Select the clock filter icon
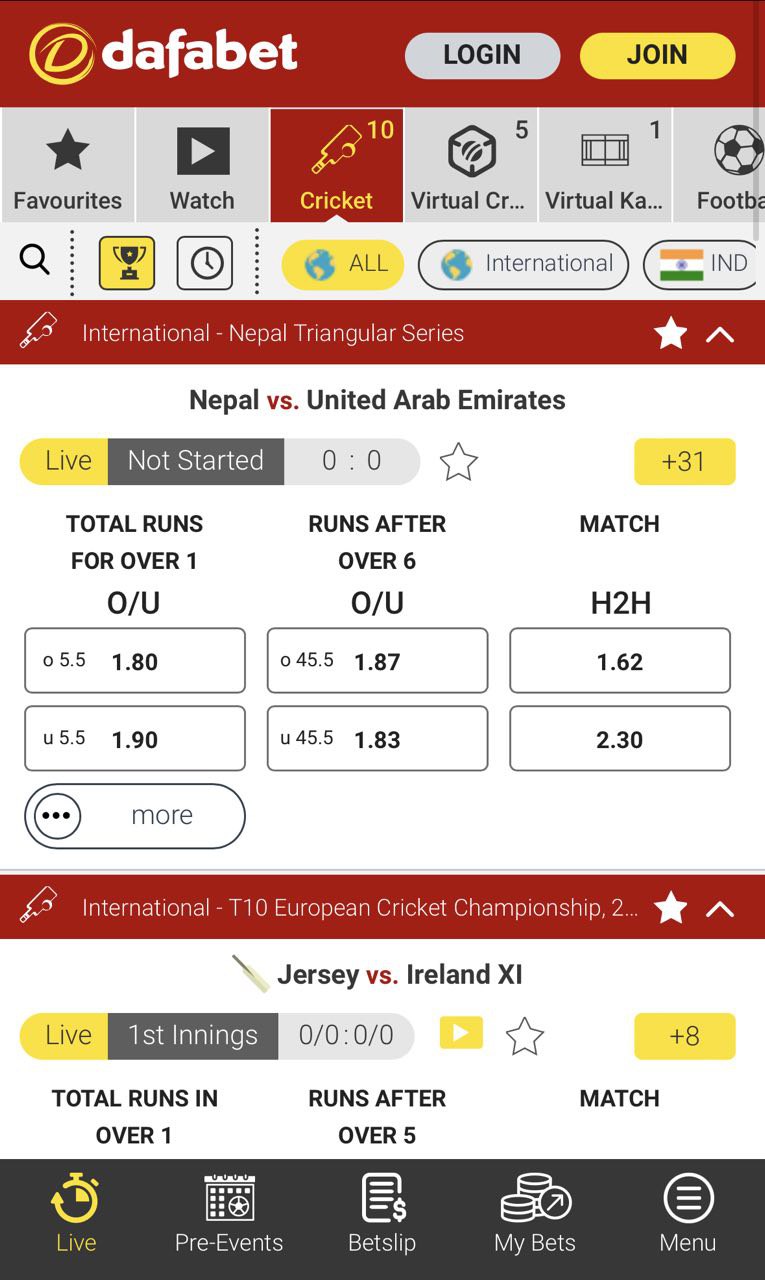765x1280 pixels. 205,263
